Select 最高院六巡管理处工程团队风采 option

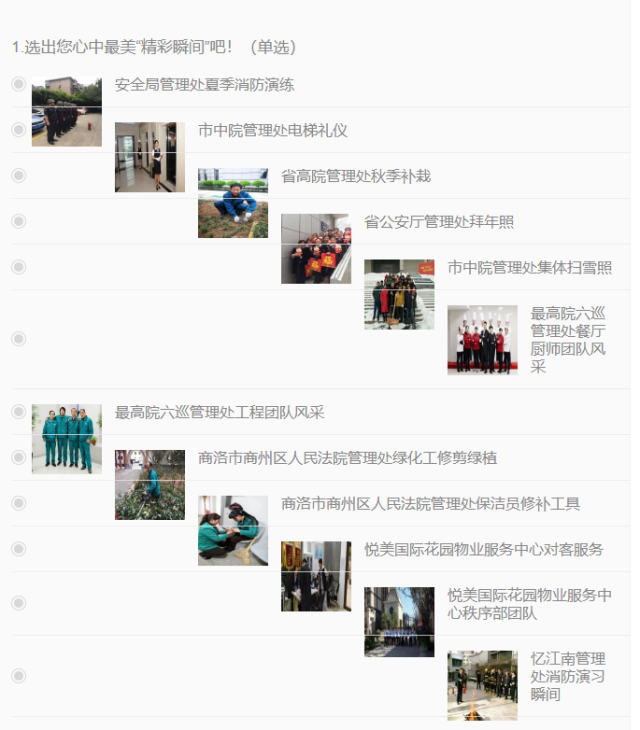pyautogui.click(x=18, y=412)
